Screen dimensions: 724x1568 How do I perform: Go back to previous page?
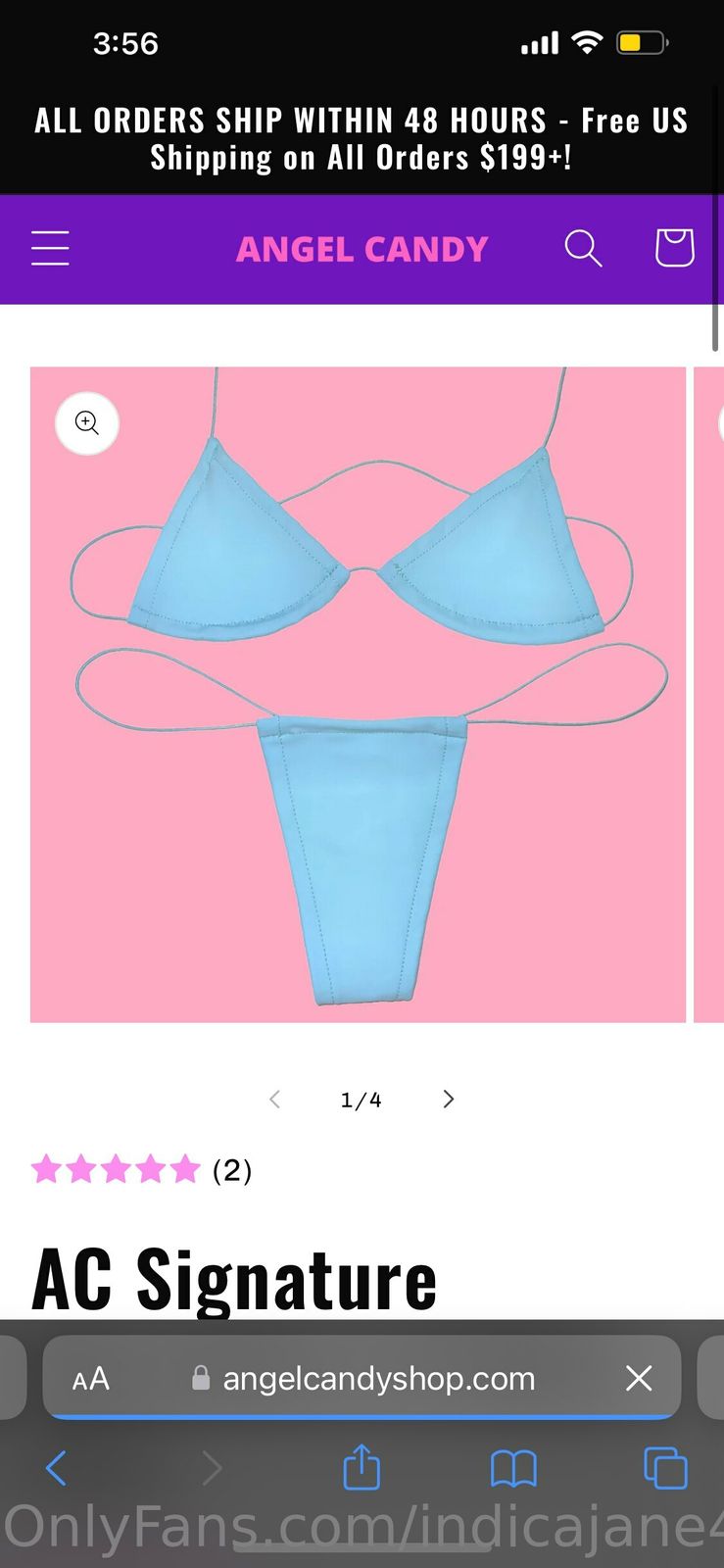pyautogui.click(x=57, y=1468)
